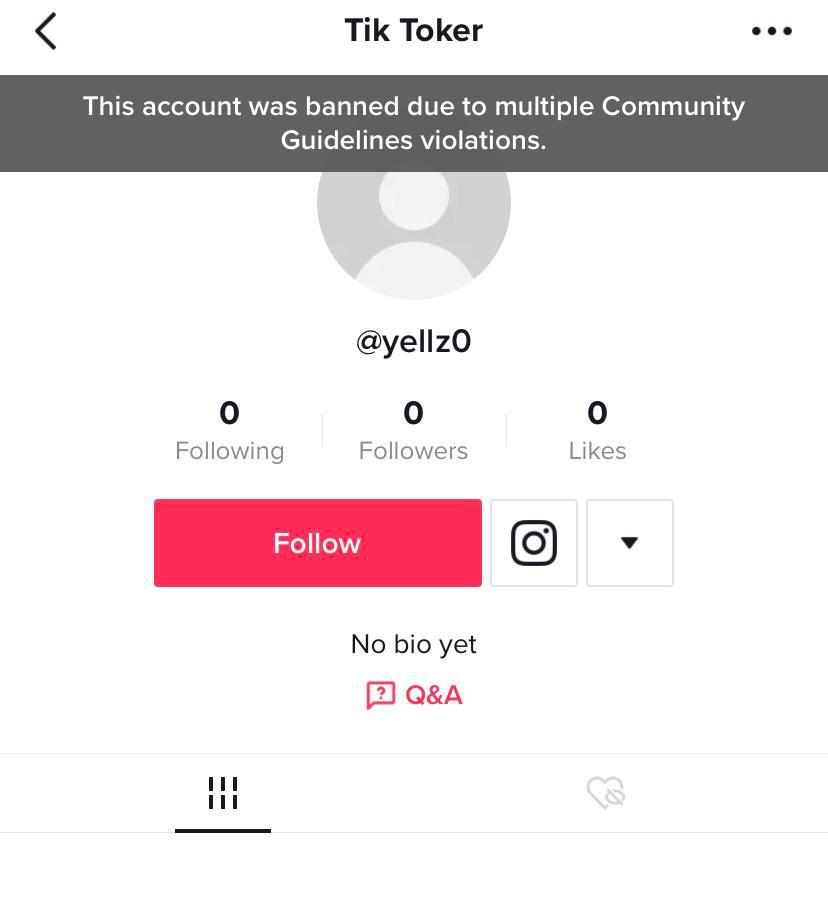Expand the dropdown beside the Instagram button
Screen dimensions: 828x915
(x=630, y=543)
